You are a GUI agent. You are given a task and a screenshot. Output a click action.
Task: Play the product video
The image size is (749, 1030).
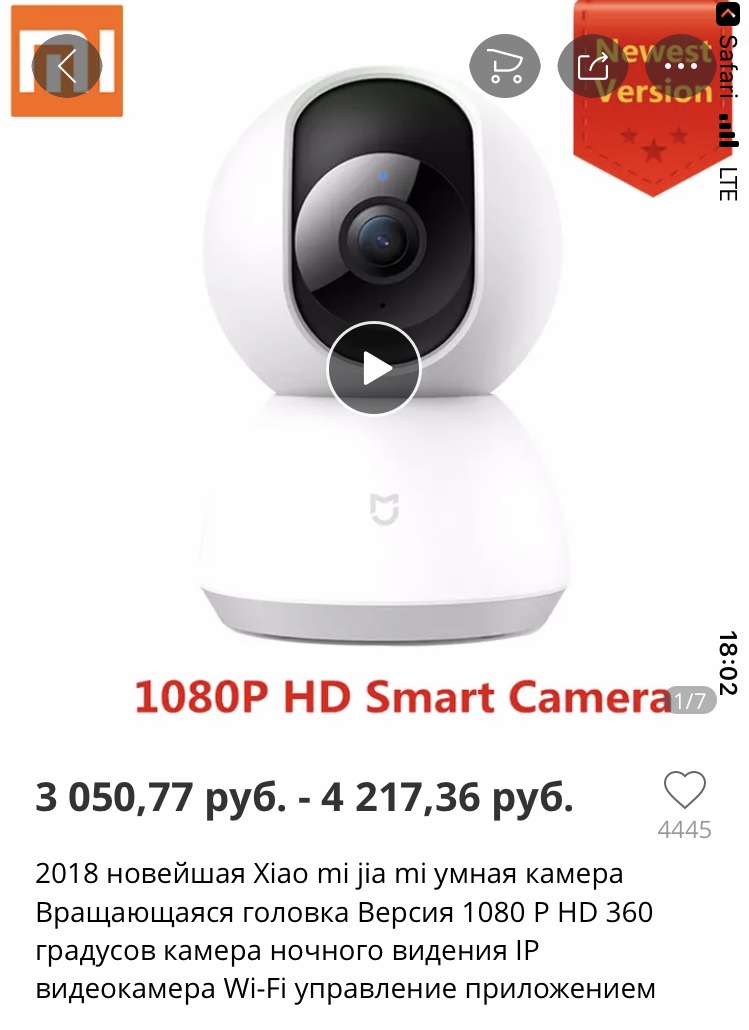[374, 369]
